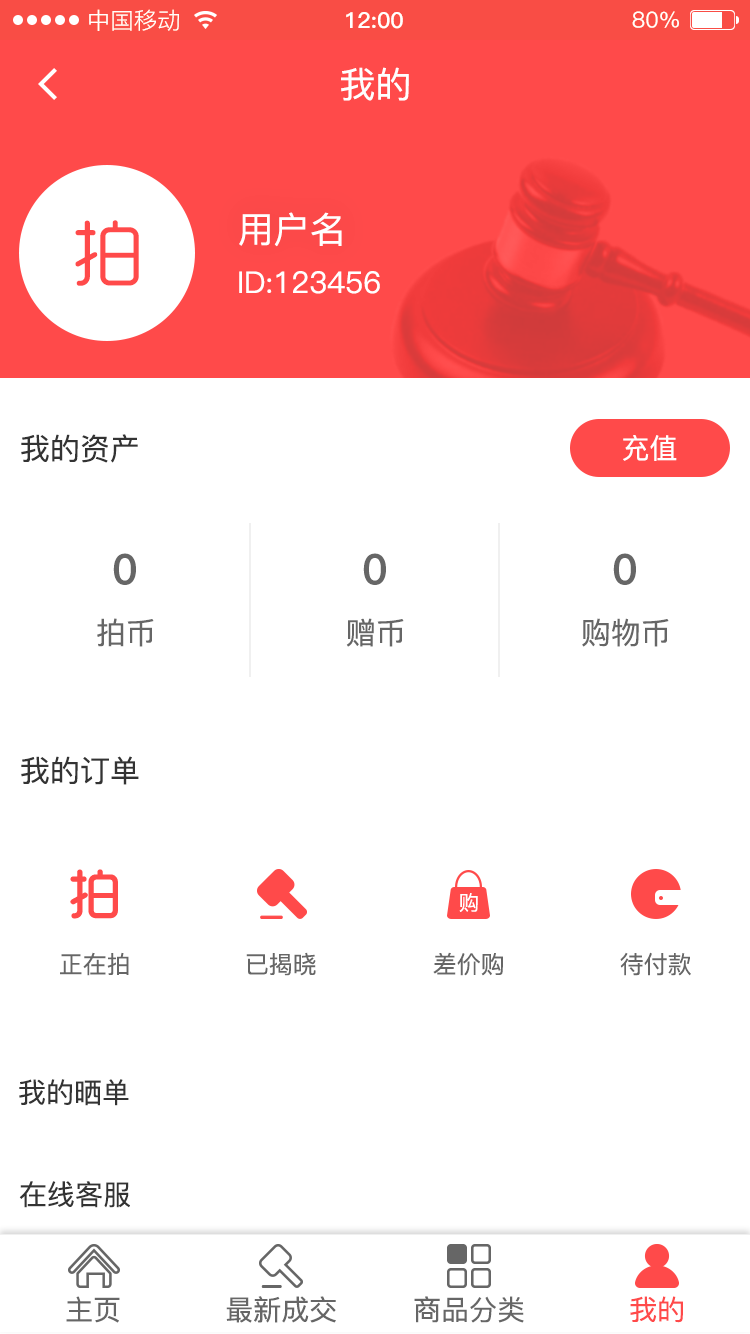
Task: Open the user avatar profile picture
Action: [107, 253]
